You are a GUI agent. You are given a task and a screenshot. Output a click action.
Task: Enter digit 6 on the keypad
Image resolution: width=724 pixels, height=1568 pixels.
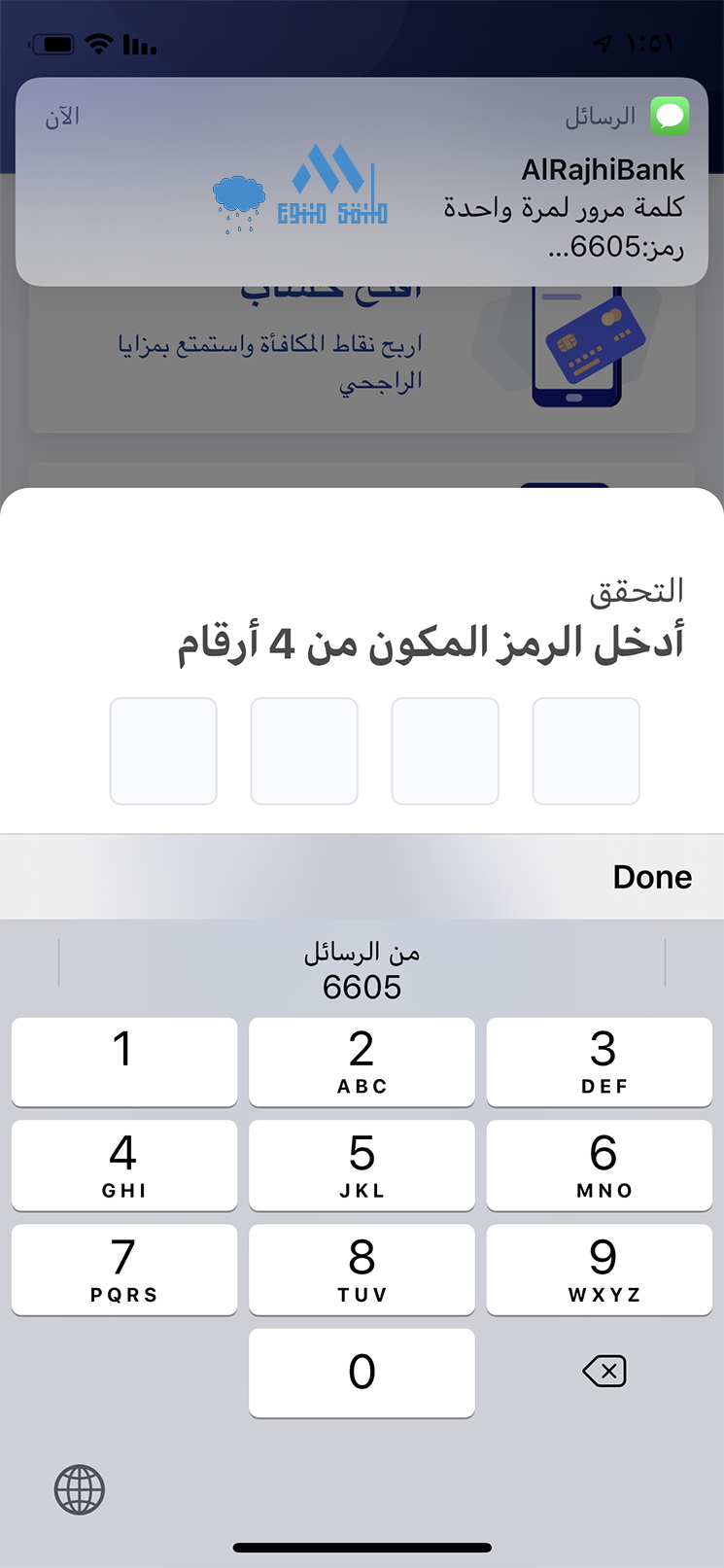coord(600,1166)
